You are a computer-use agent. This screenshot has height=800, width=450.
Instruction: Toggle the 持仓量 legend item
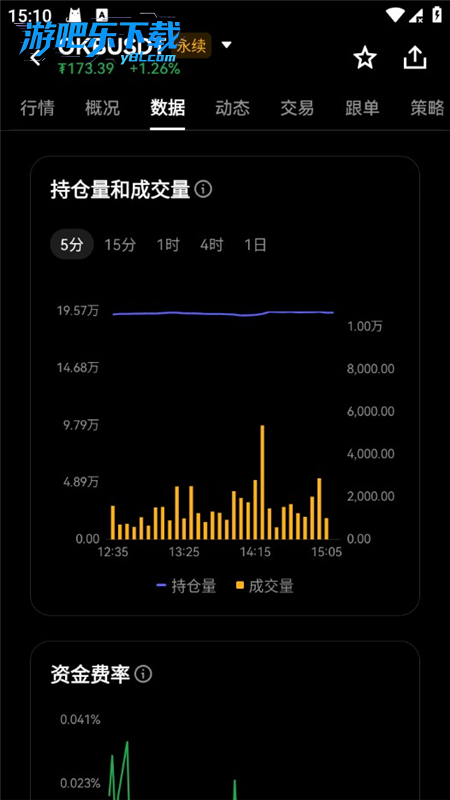coord(186,586)
